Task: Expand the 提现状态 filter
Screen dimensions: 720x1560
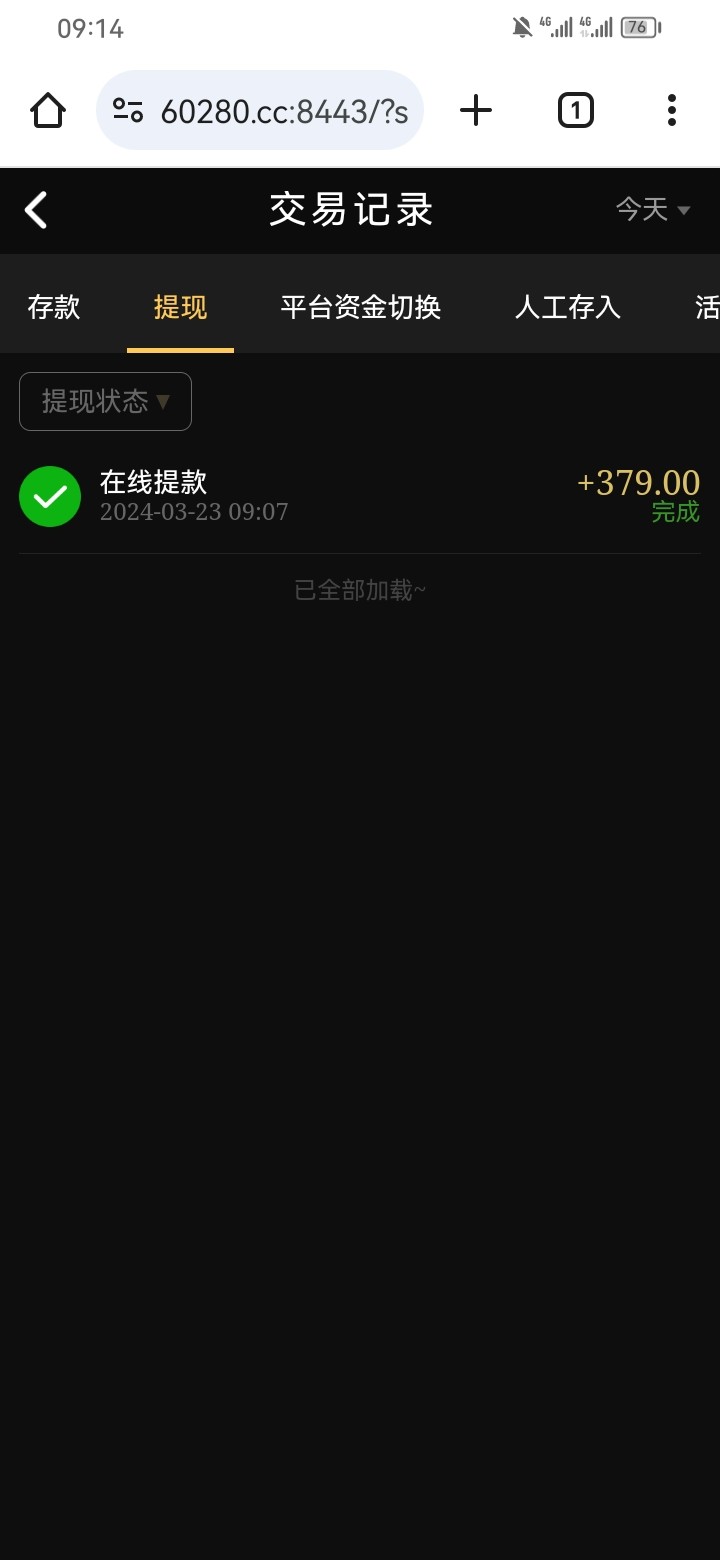Action: coord(105,401)
